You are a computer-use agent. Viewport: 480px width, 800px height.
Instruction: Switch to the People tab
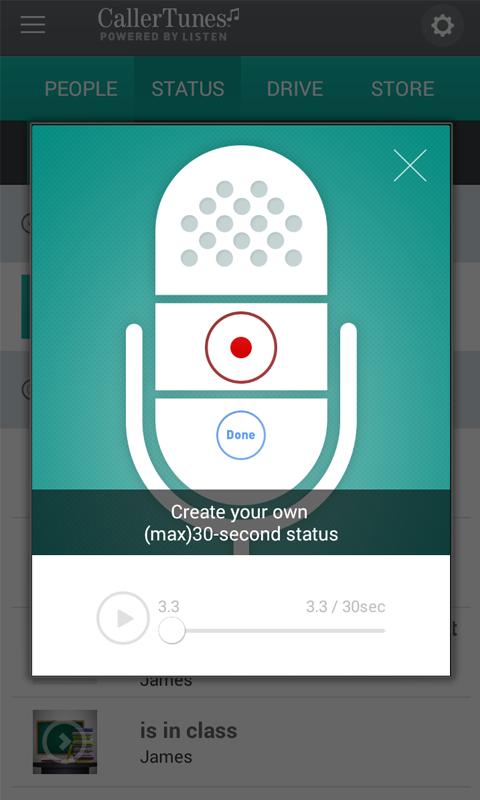[x=81, y=89]
